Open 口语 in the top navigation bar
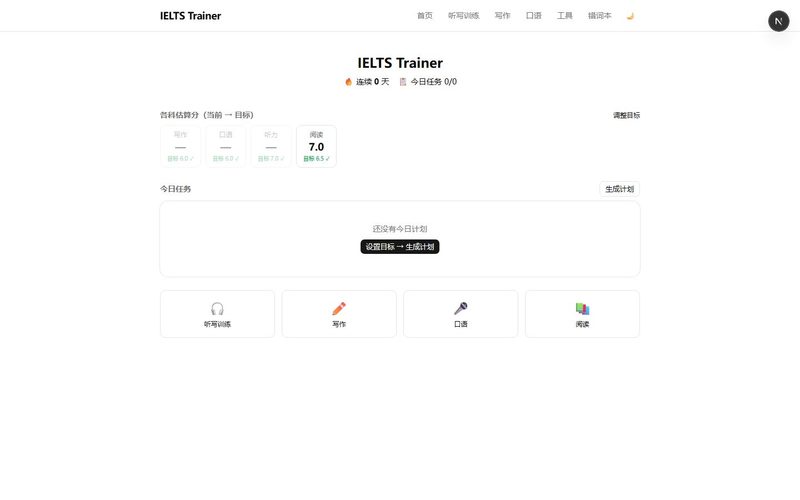Image resolution: width=800 pixels, height=500 pixels. (534, 16)
